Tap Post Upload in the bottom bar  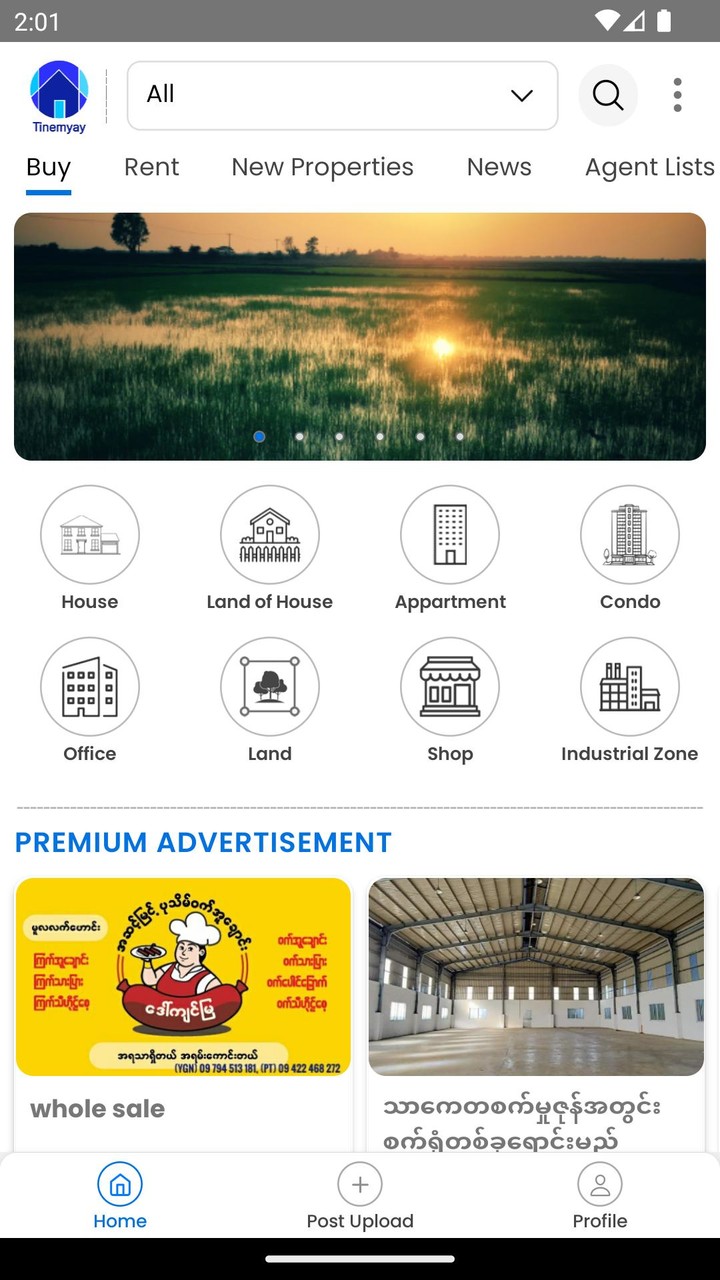[360, 1197]
